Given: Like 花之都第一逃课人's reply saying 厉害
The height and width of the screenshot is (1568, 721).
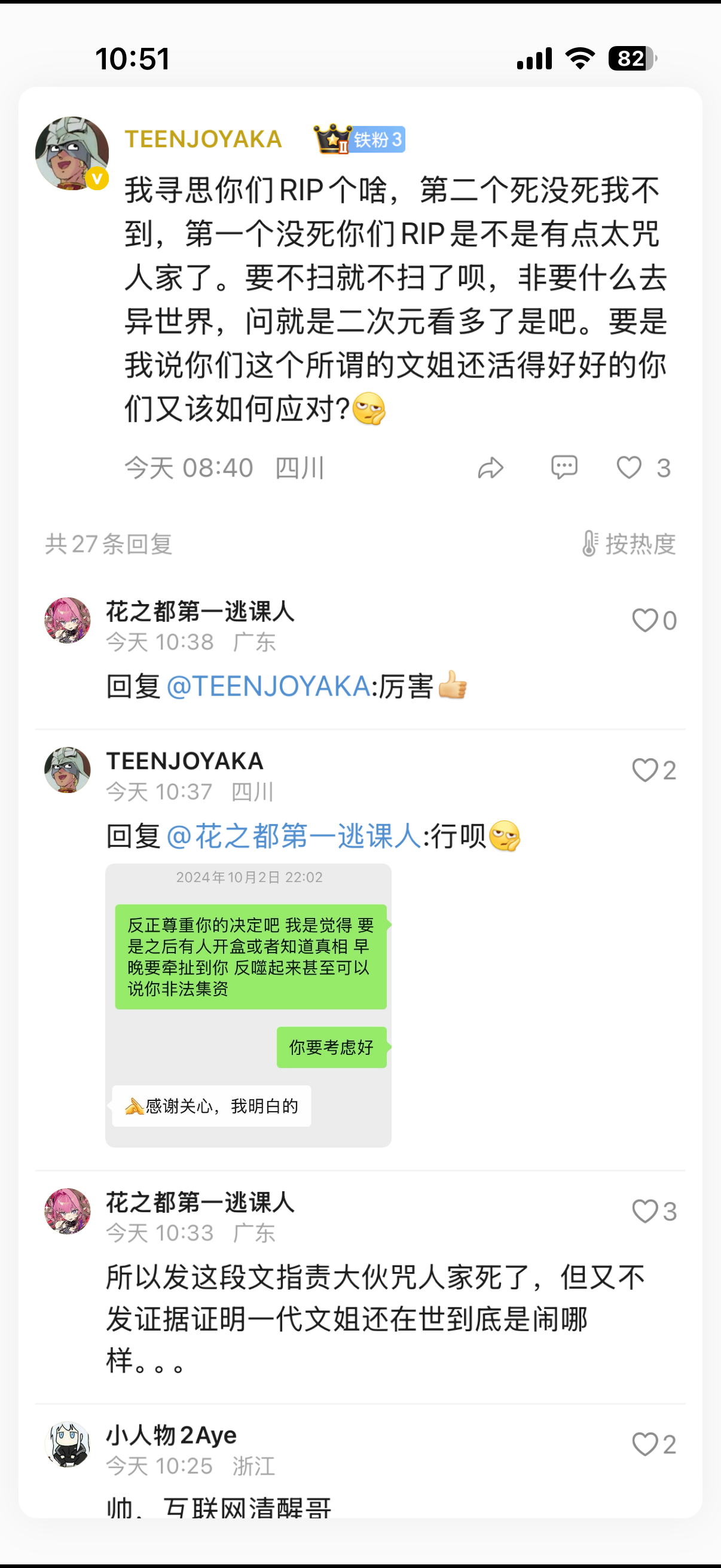Looking at the screenshot, I should coord(645,620).
